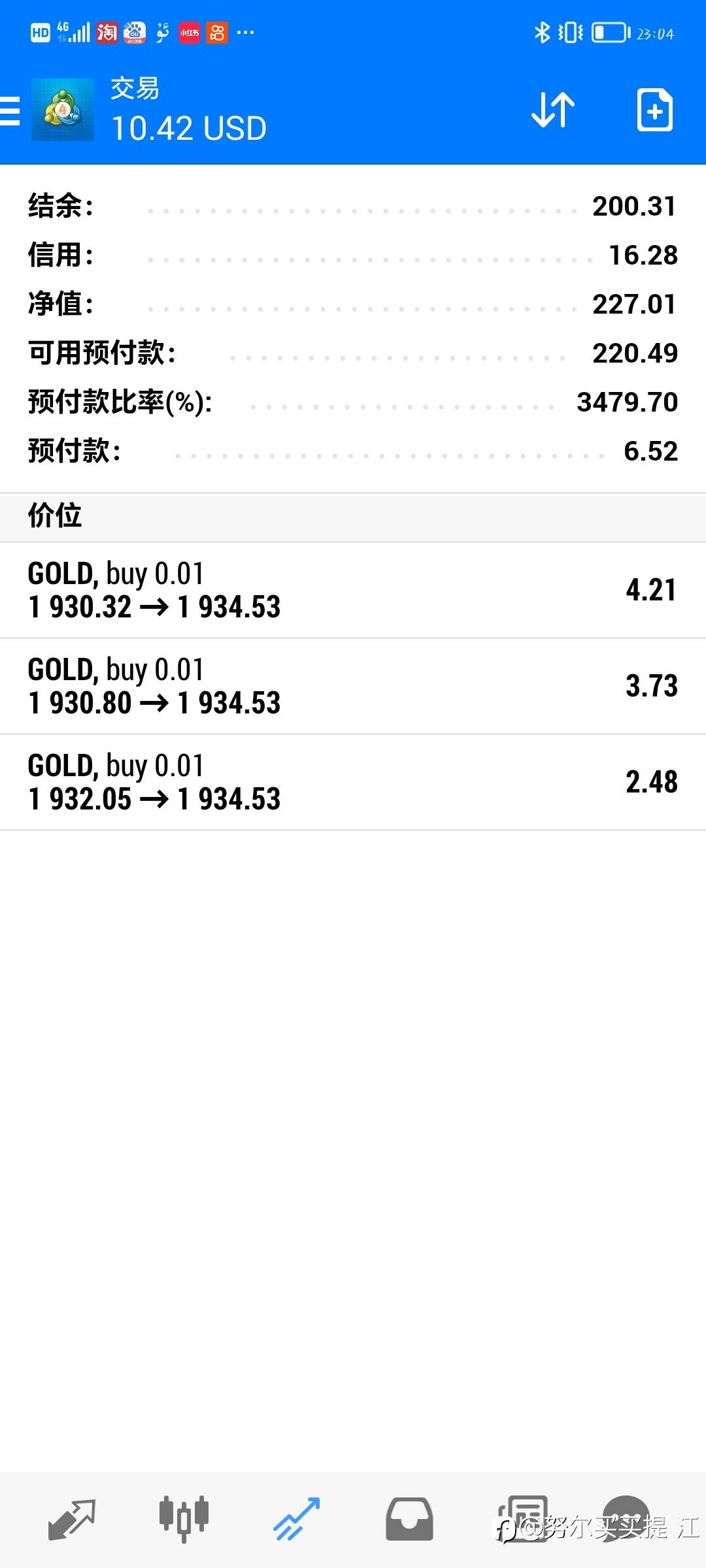This screenshot has height=1568, width=706.
Task: Switch to the Quotes tab
Action: pyautogui.click(x=72, y=1519)
